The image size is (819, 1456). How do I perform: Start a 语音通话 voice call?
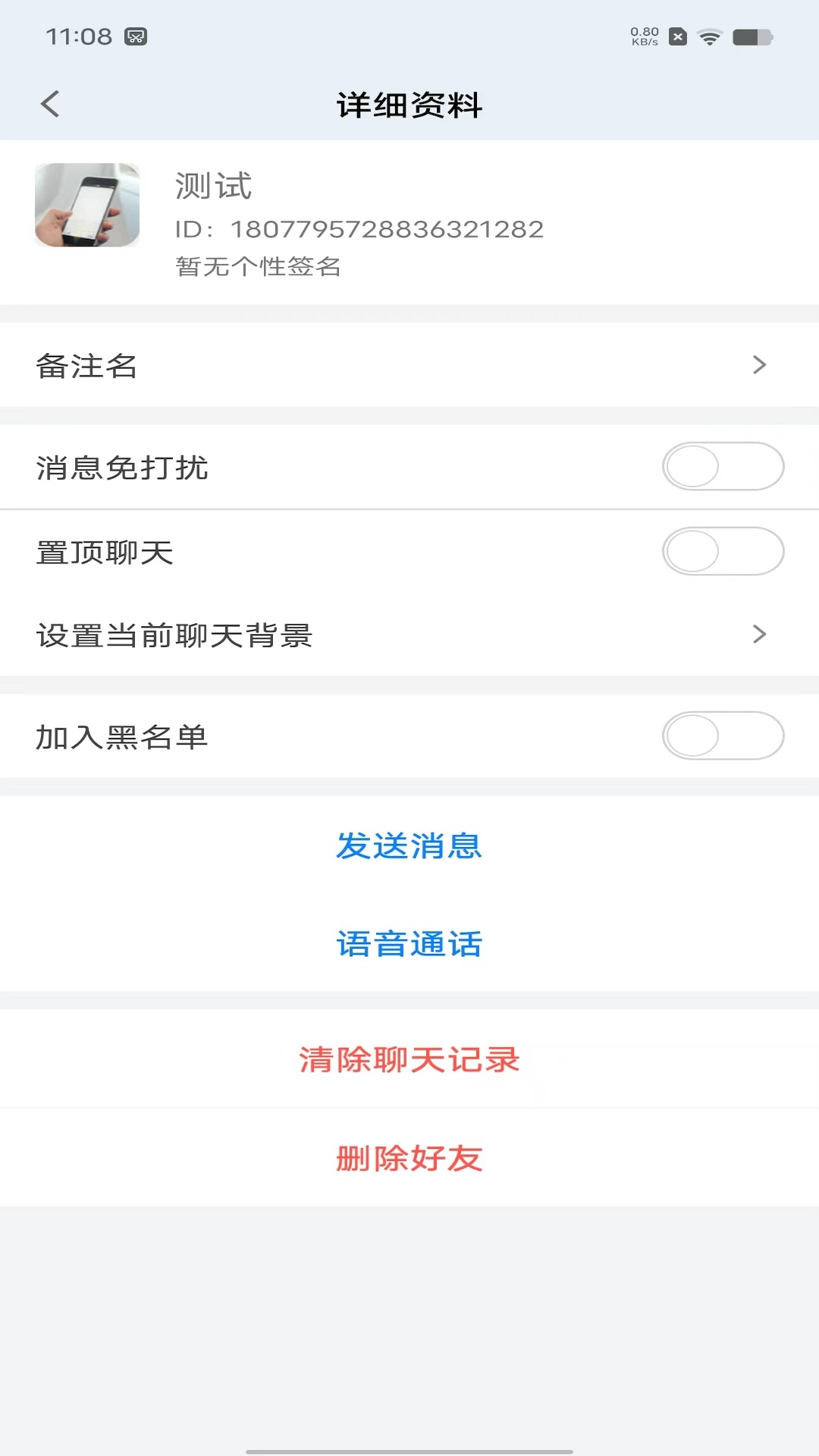pyautogui.click(x=409, y=944)
